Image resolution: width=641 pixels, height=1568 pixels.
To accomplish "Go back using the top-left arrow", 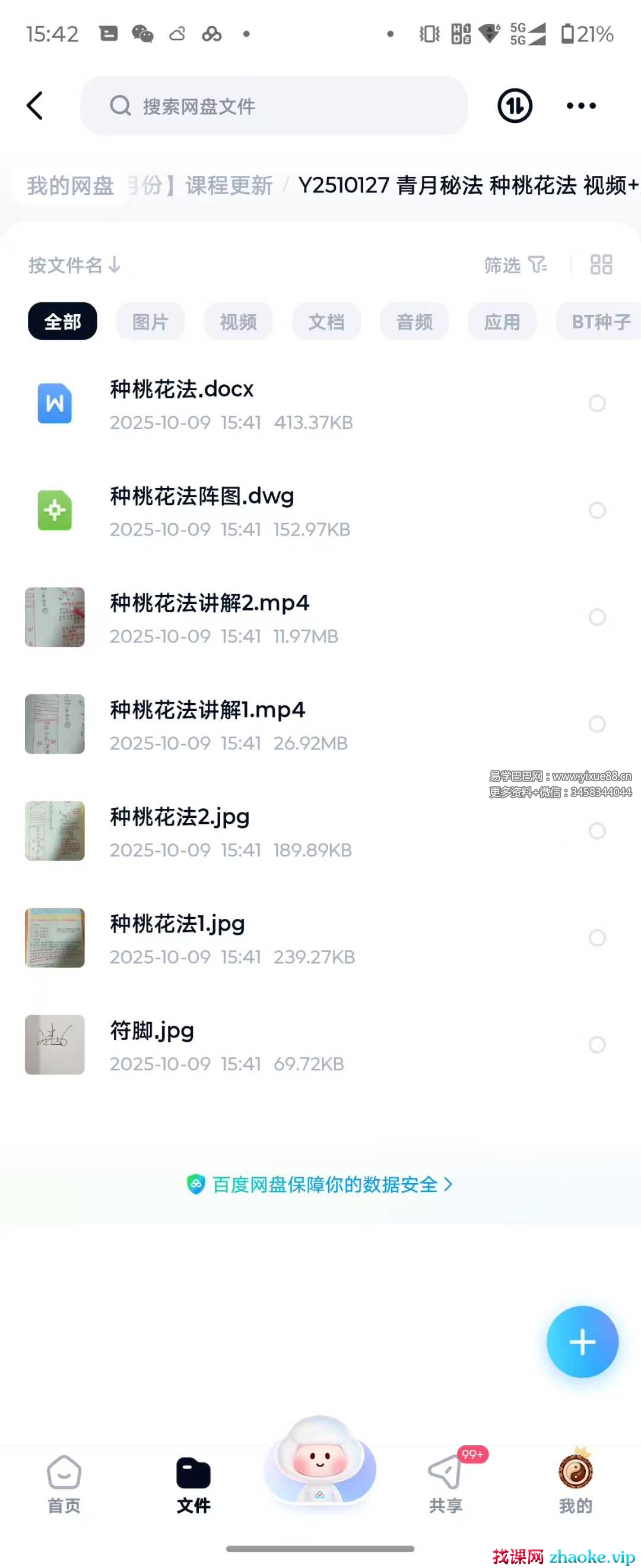I will tap(35, 106).
